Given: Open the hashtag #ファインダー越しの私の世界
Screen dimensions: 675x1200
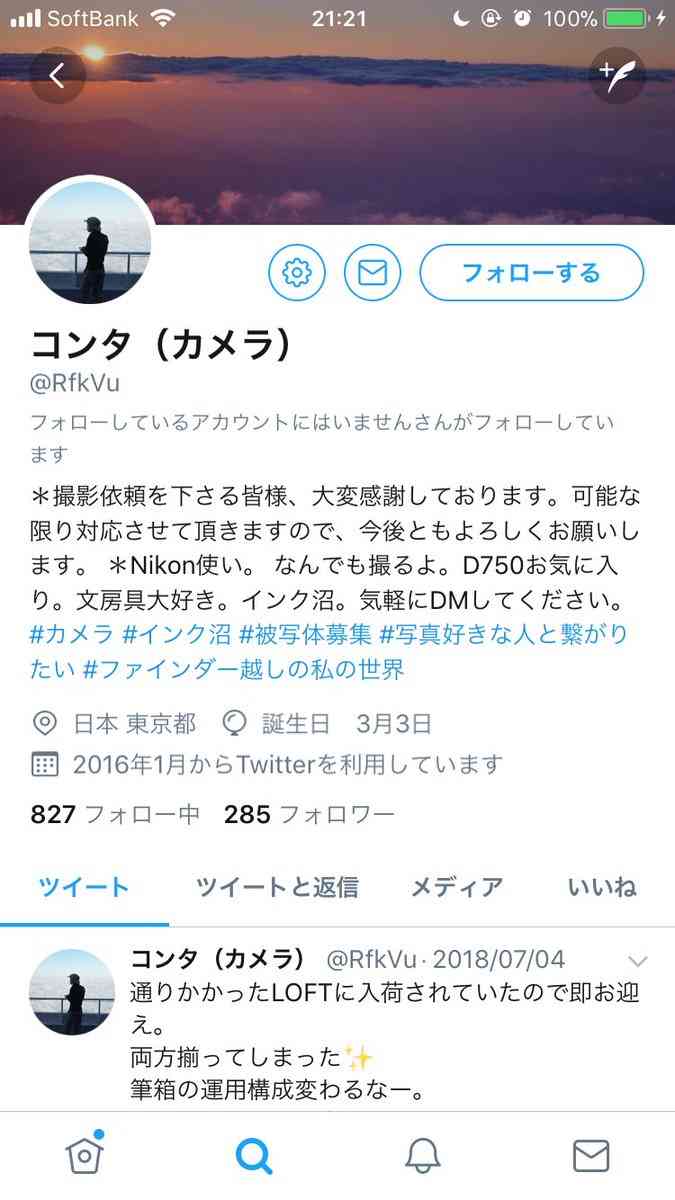Looking at the screenshot, I should (244, 669).
